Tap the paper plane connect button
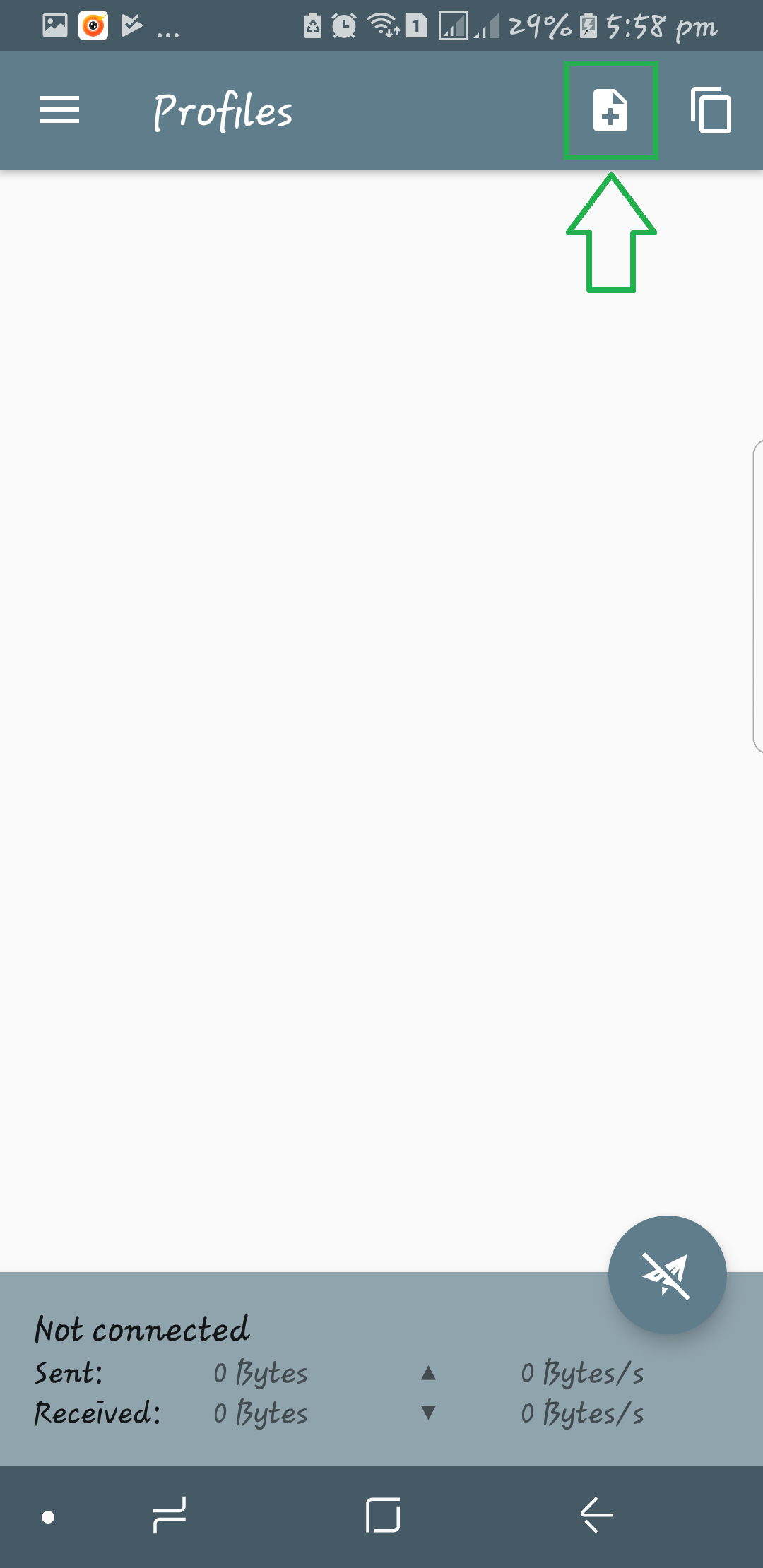 point(667,1275)
